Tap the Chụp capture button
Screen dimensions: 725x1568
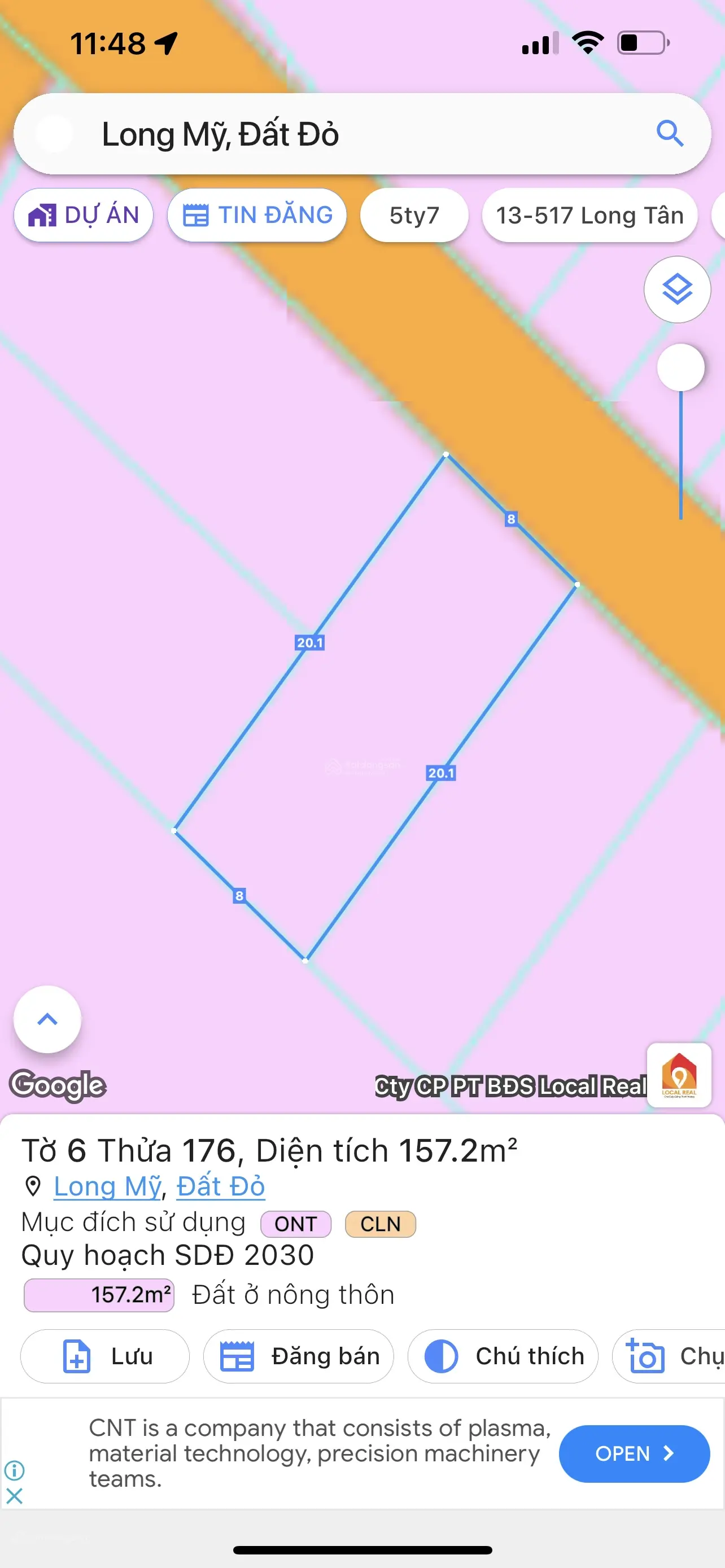pyautogui.click(x=670, y=1356)
